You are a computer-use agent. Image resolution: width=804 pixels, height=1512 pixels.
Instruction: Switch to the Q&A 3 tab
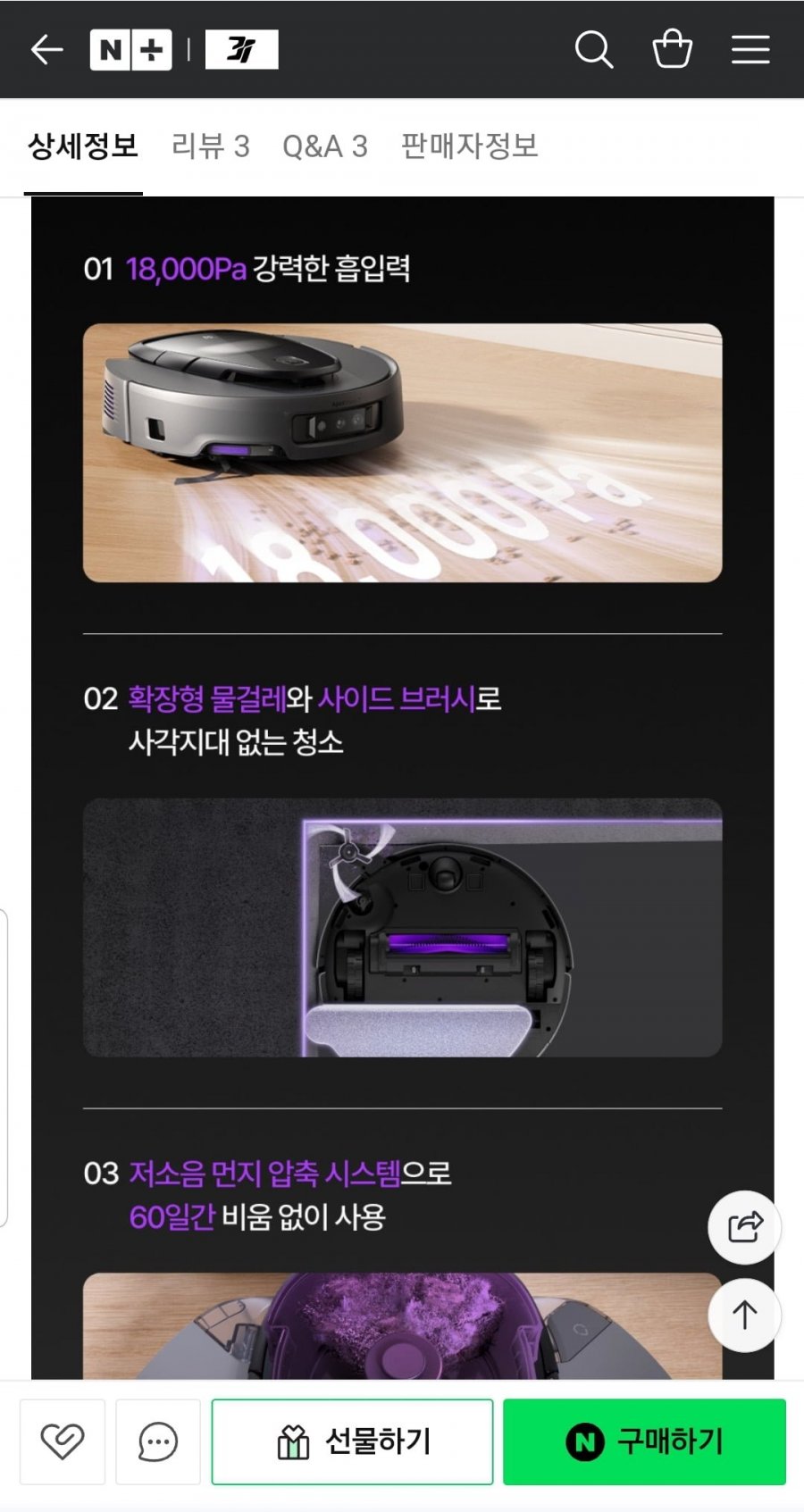(325, 146)
